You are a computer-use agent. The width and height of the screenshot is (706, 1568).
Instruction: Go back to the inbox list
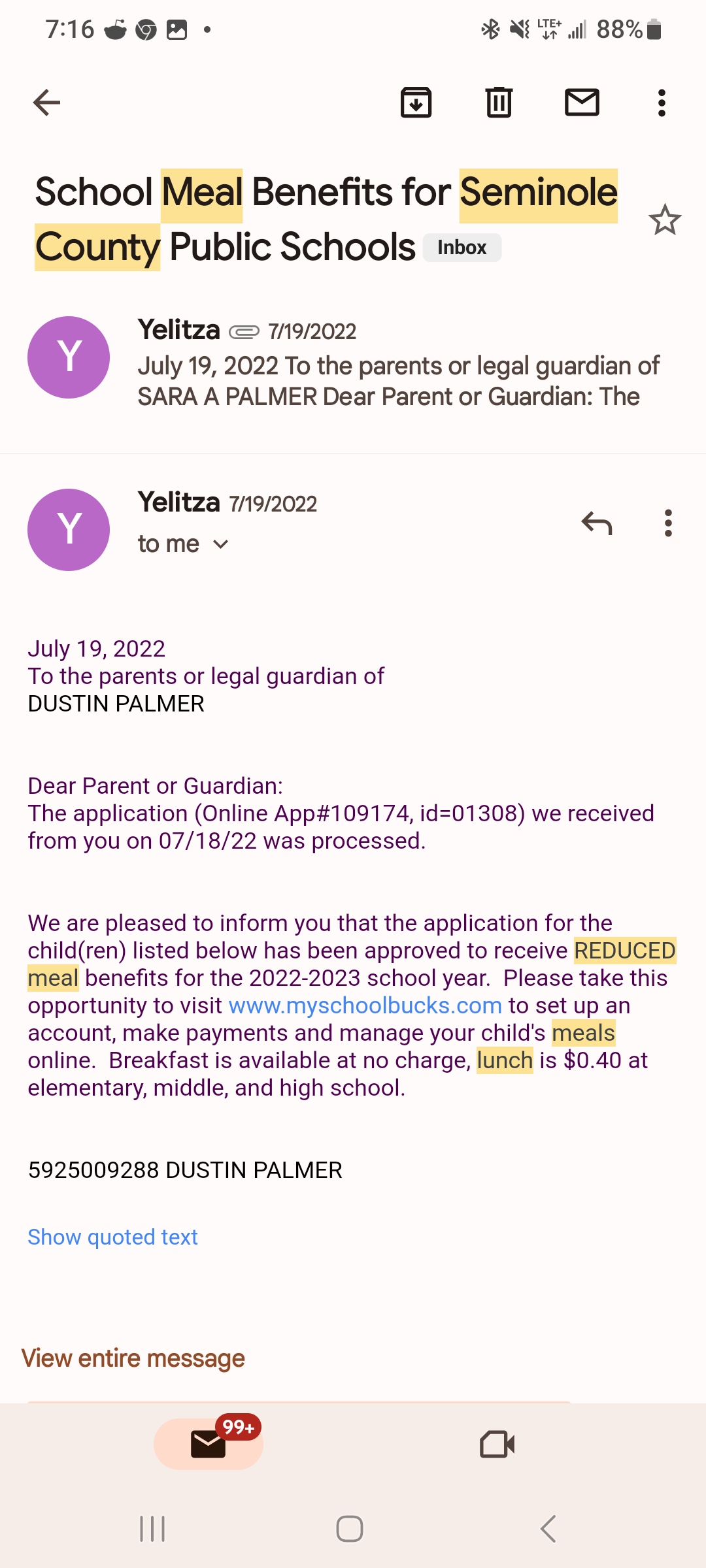[46, 103]
